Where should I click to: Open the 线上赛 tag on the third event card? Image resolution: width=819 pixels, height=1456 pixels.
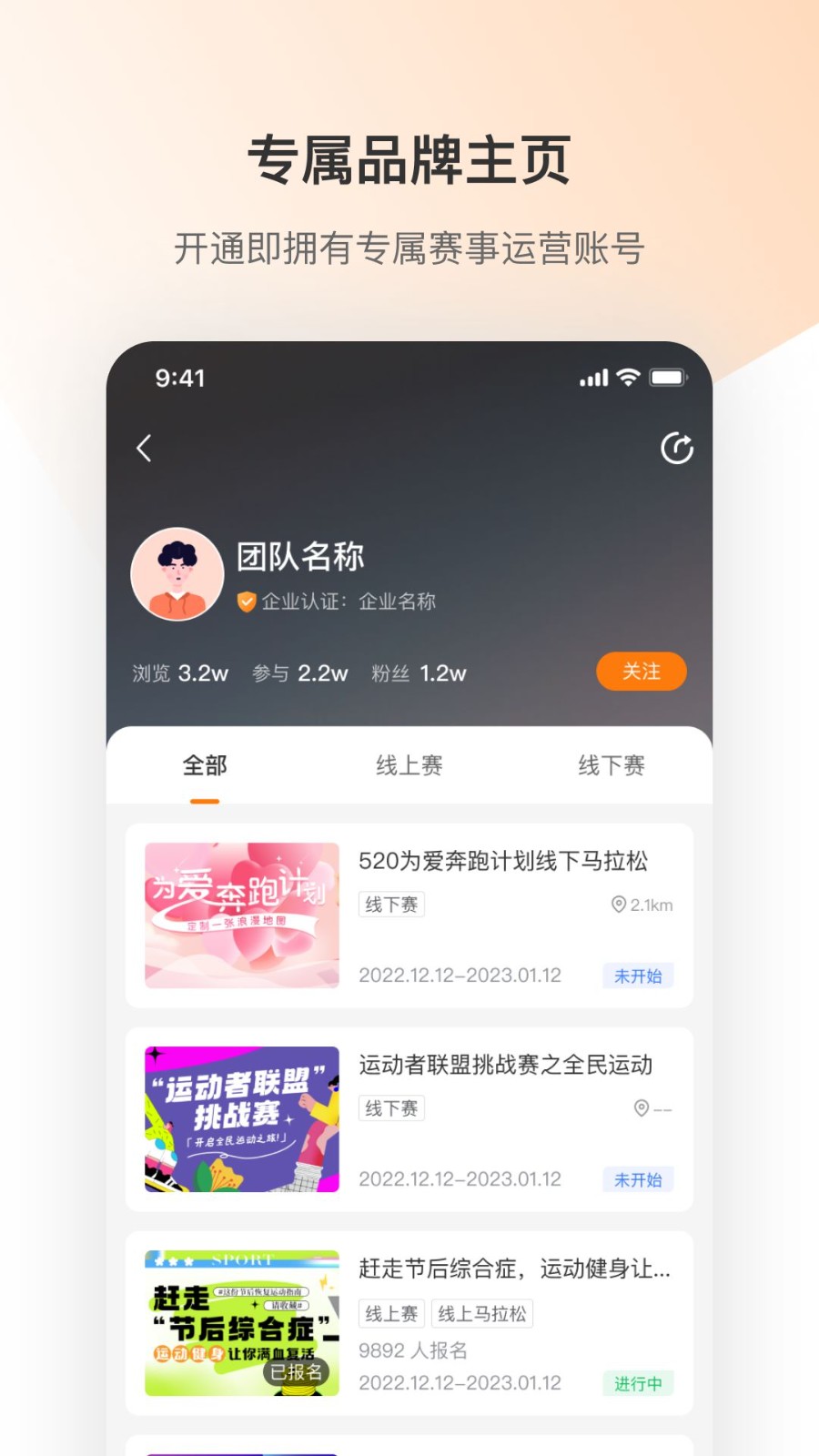coord(391,1313)
